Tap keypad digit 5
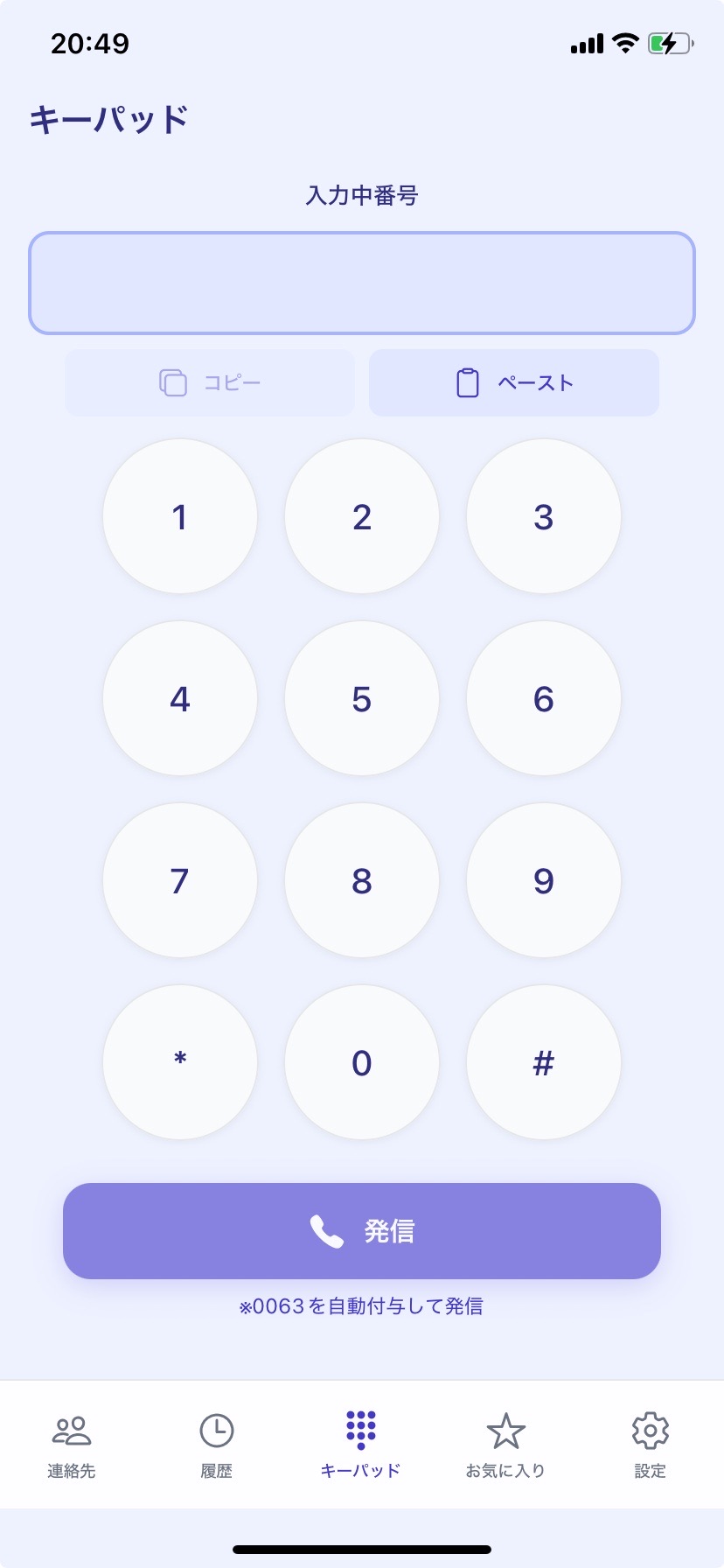 (362, 698)
